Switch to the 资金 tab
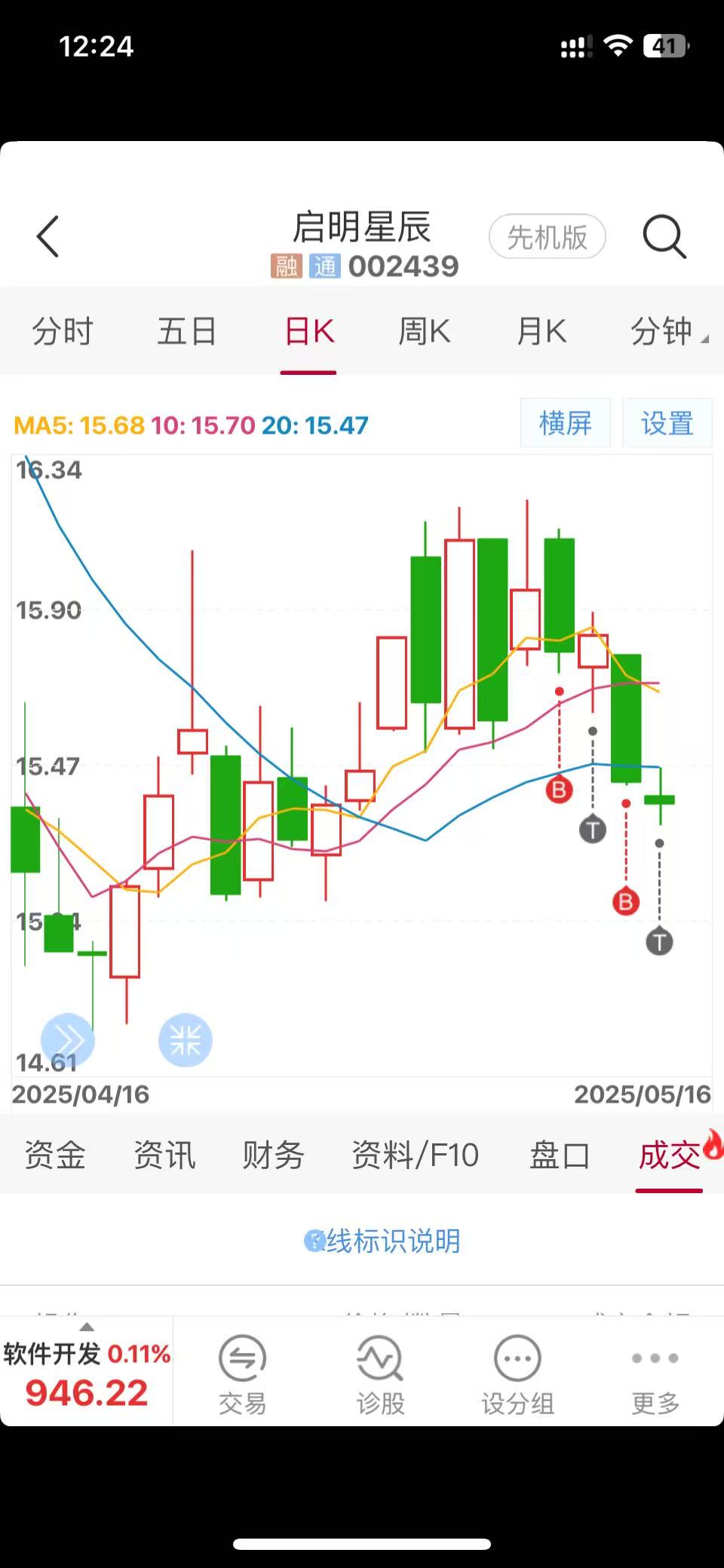 55,1155
